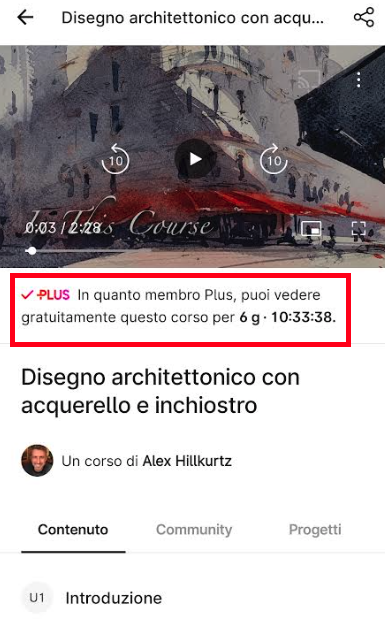The width and height of the screenshot is (385, 633).
Task: Tap the video progress bar
Action: [192, 251]
